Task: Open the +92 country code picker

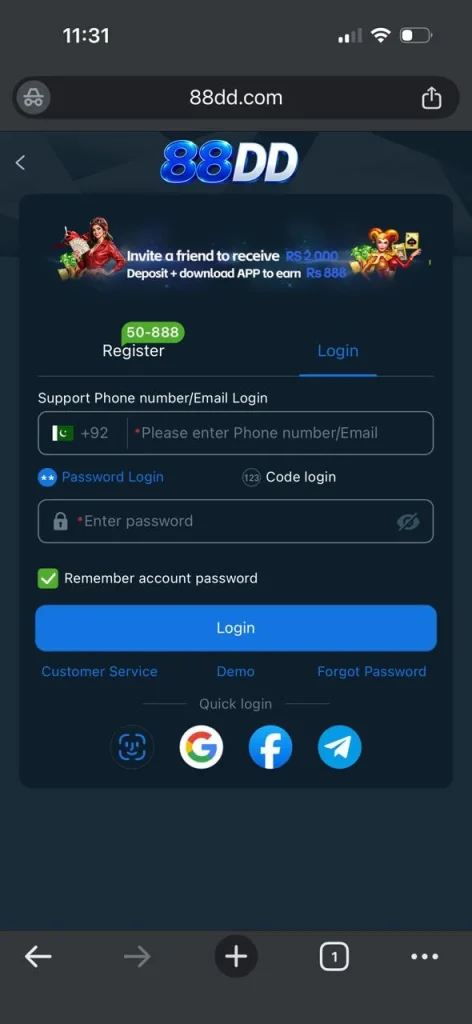Action: coord(81,433)
